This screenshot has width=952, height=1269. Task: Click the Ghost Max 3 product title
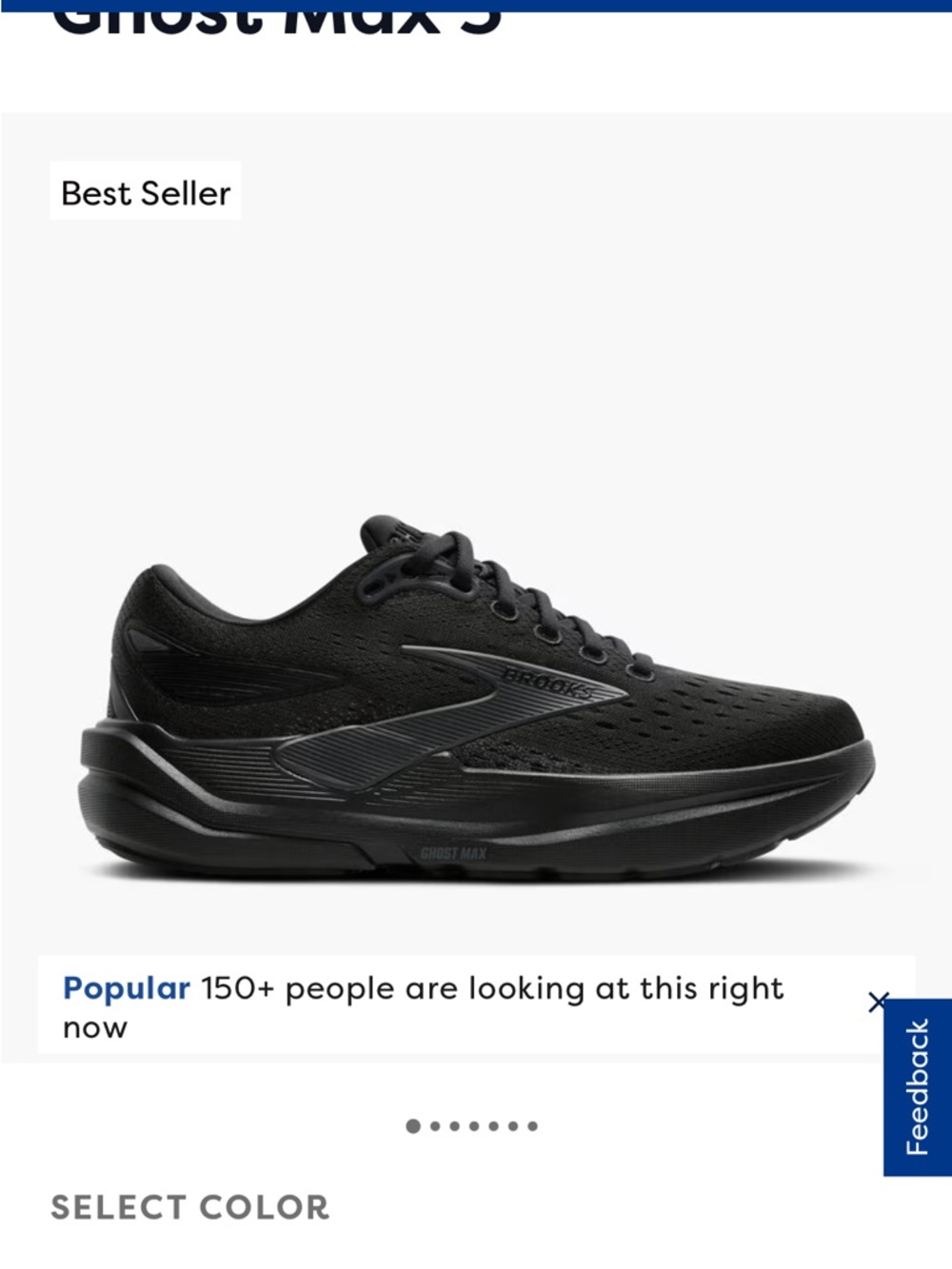click(276, 14)
